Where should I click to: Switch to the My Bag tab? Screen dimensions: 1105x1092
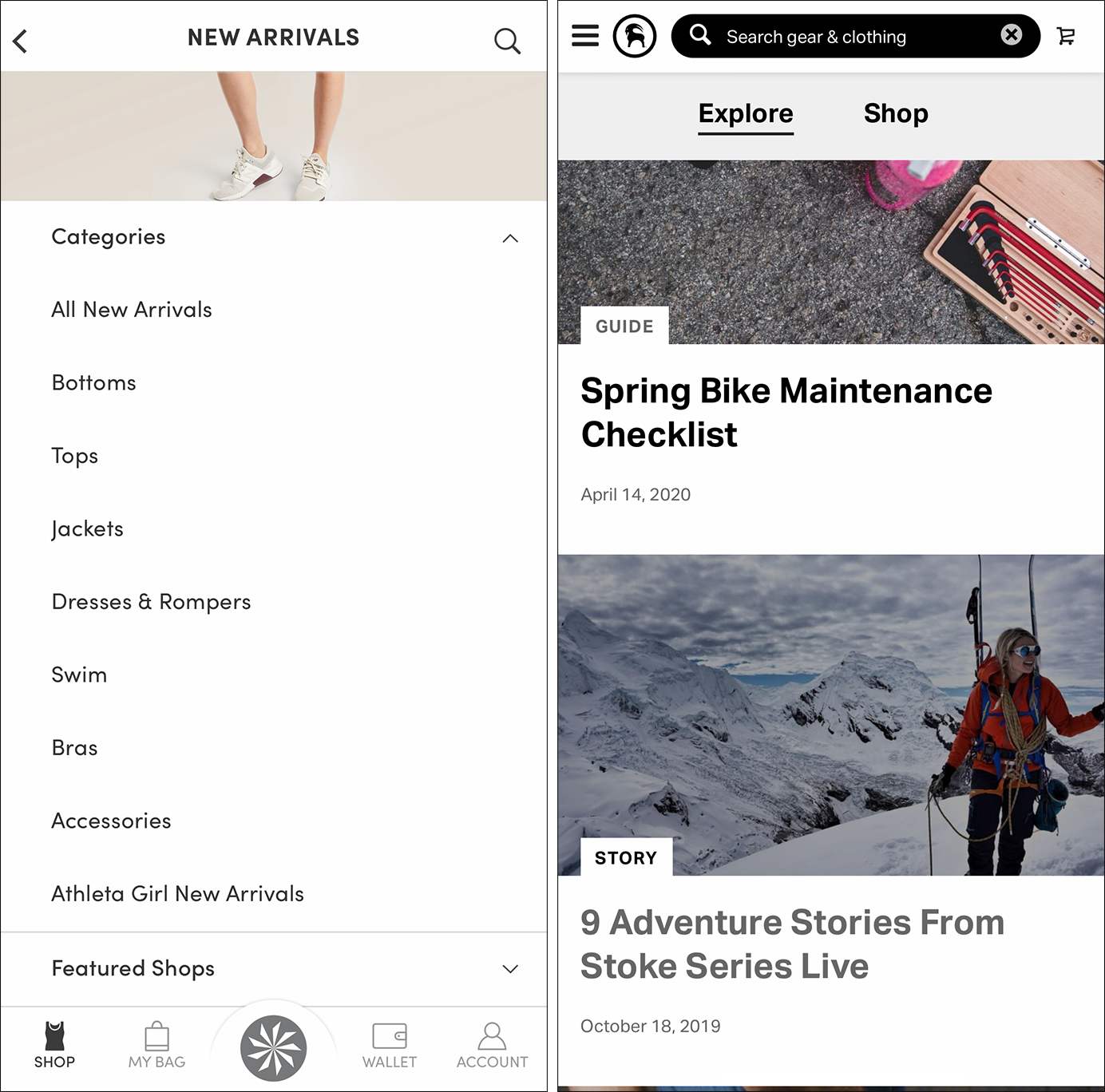coord(156,1045)
